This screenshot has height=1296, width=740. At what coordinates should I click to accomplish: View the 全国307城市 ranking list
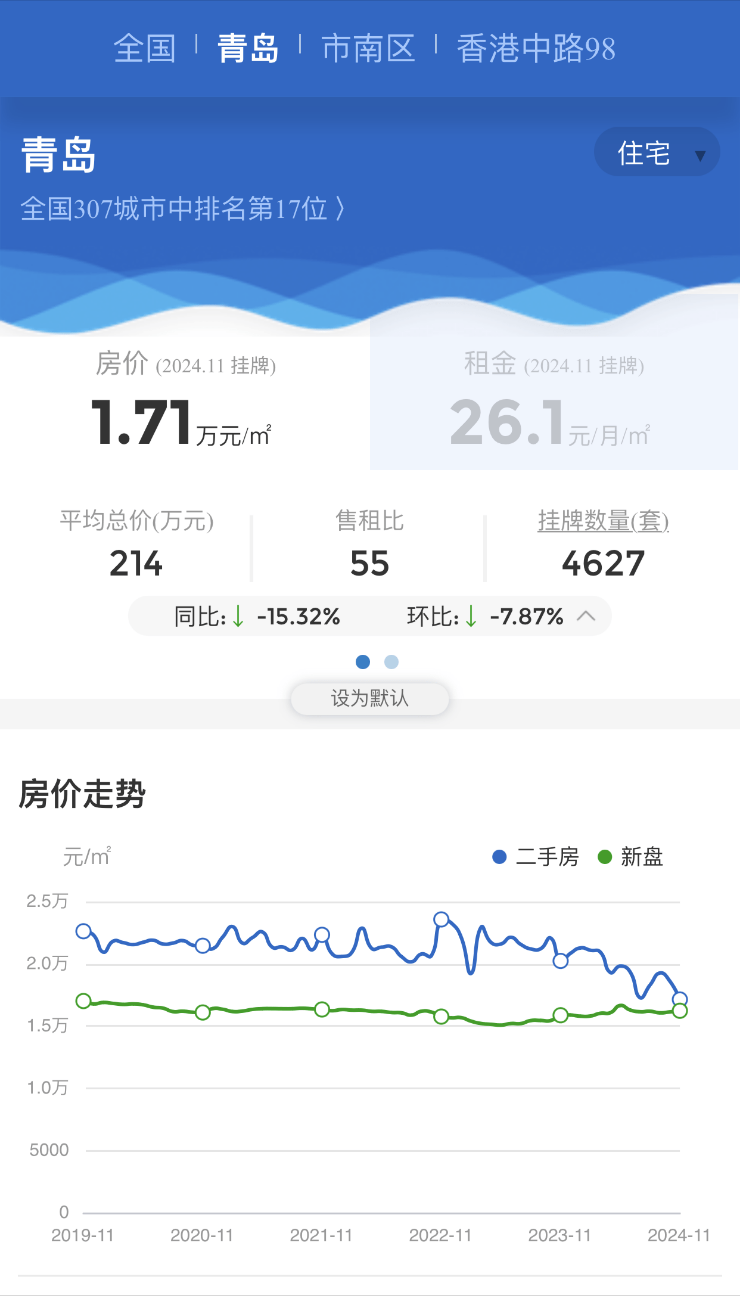click(183, 208)
